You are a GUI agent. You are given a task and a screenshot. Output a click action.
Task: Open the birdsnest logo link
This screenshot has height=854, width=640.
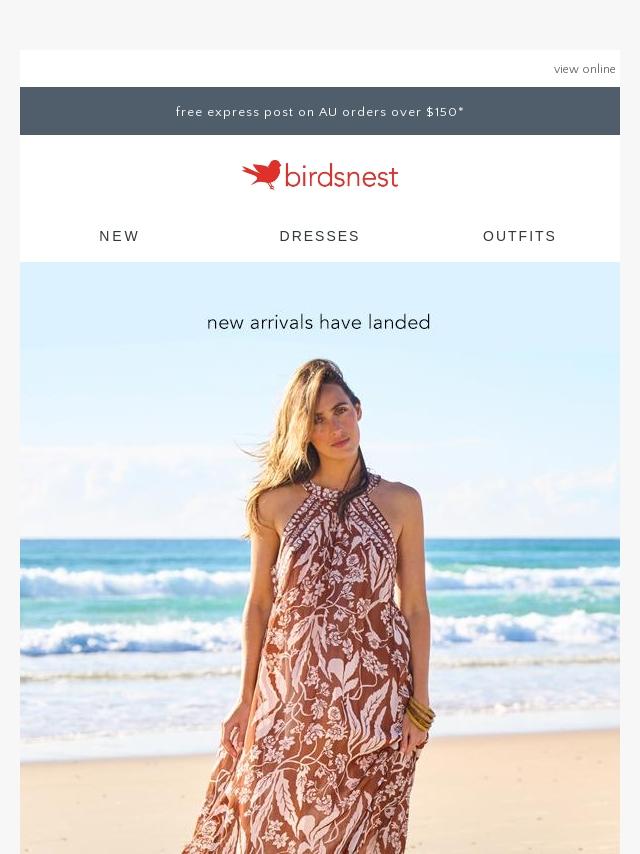coord(320,175)
